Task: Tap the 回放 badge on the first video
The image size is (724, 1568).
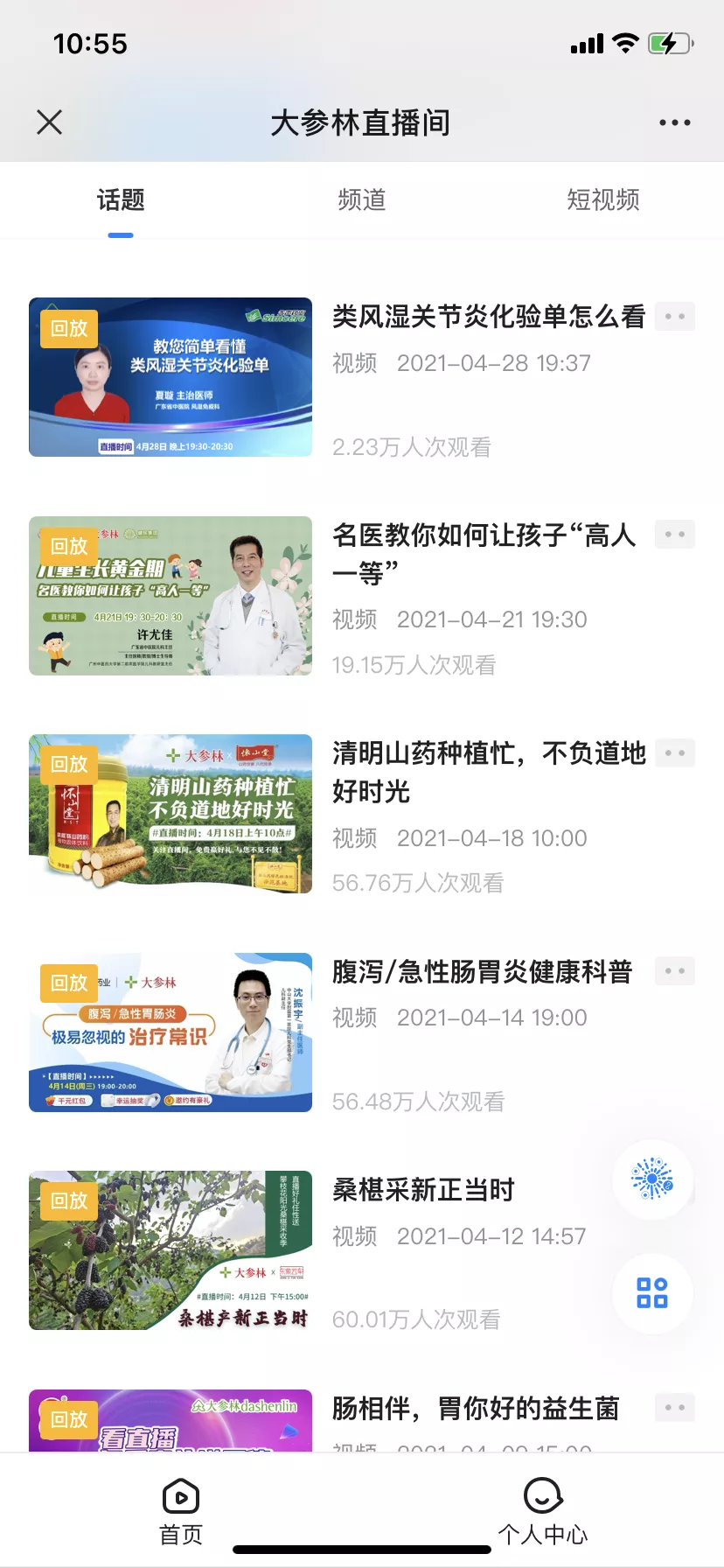Action: tap(67, 330)
